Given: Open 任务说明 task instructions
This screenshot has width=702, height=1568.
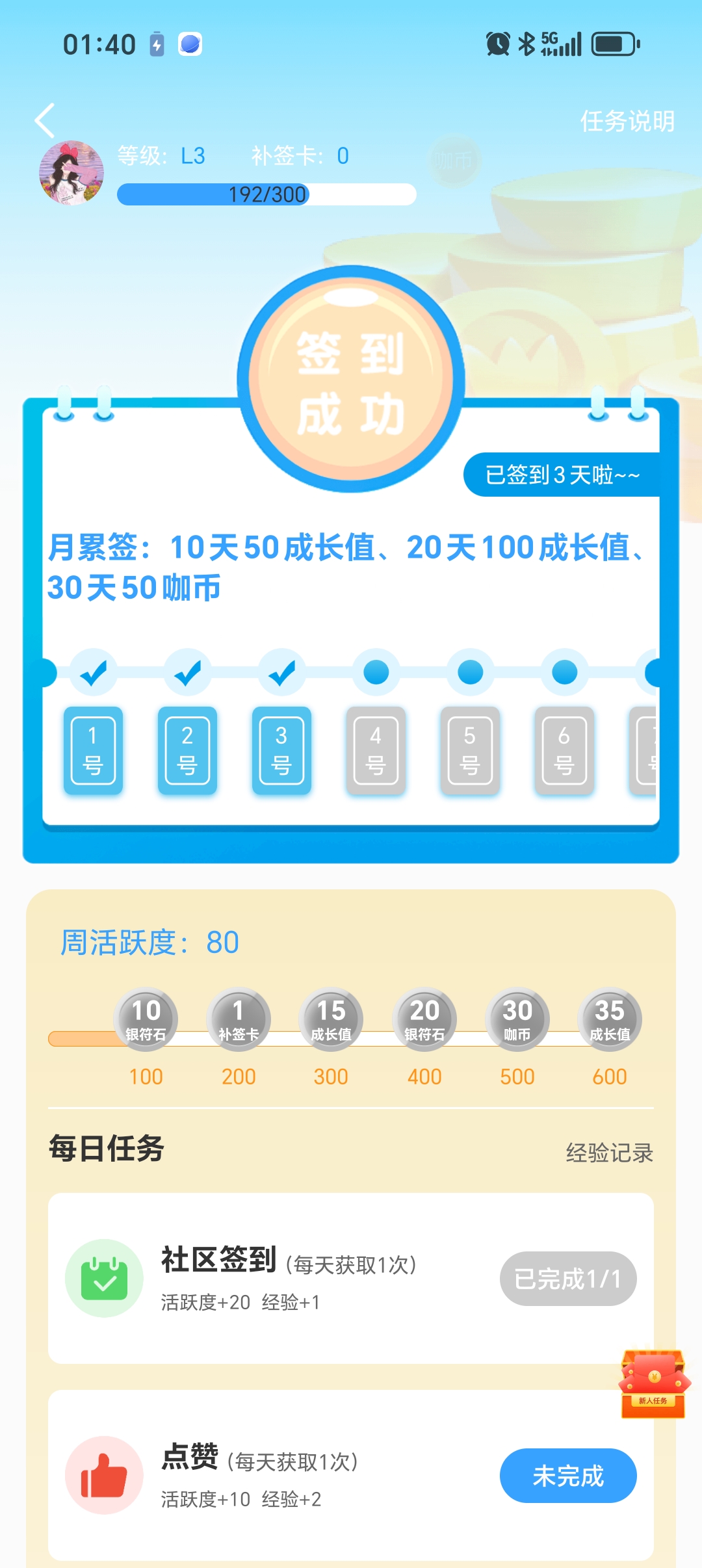Looking at the screenshot, I should pos(627,122).
